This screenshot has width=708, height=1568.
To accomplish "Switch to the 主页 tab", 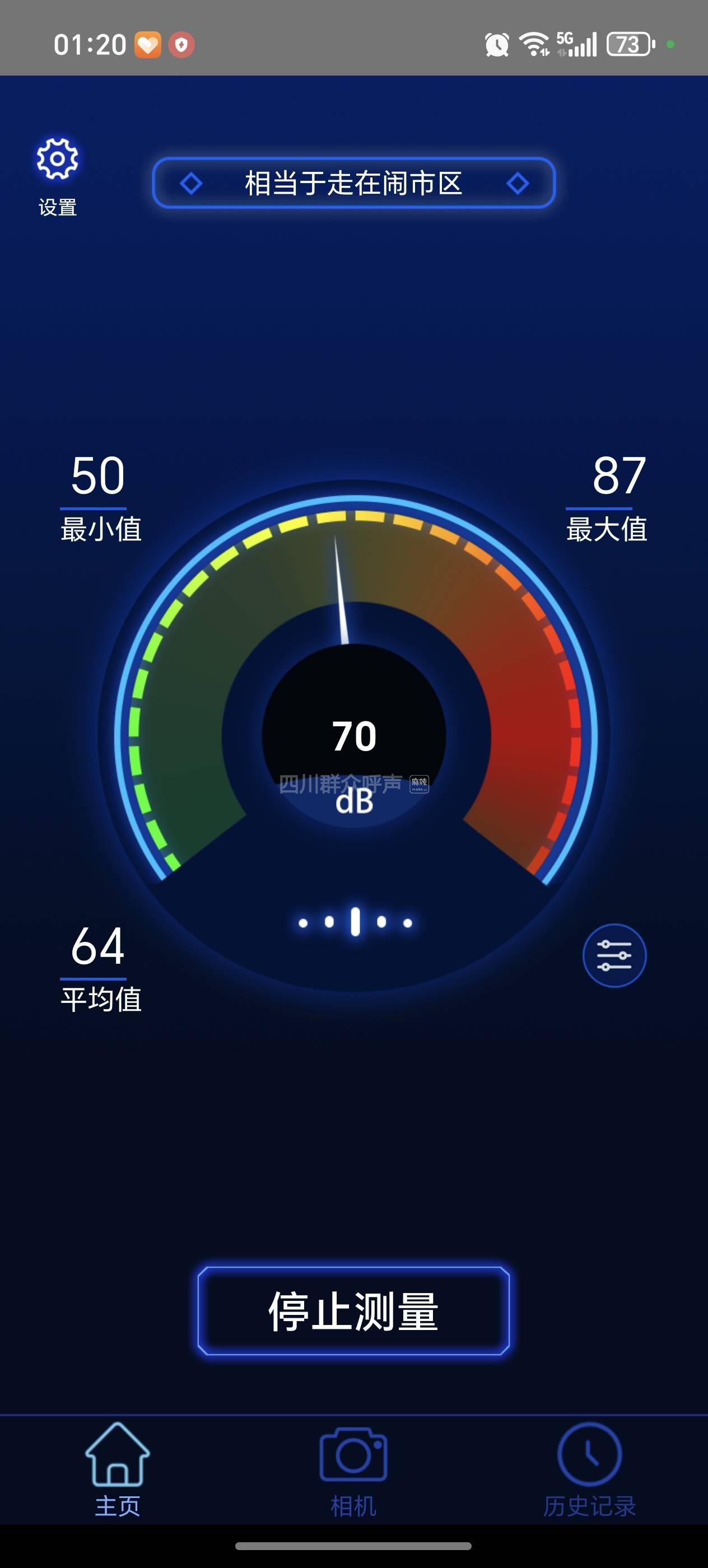I will (118, 1469).
